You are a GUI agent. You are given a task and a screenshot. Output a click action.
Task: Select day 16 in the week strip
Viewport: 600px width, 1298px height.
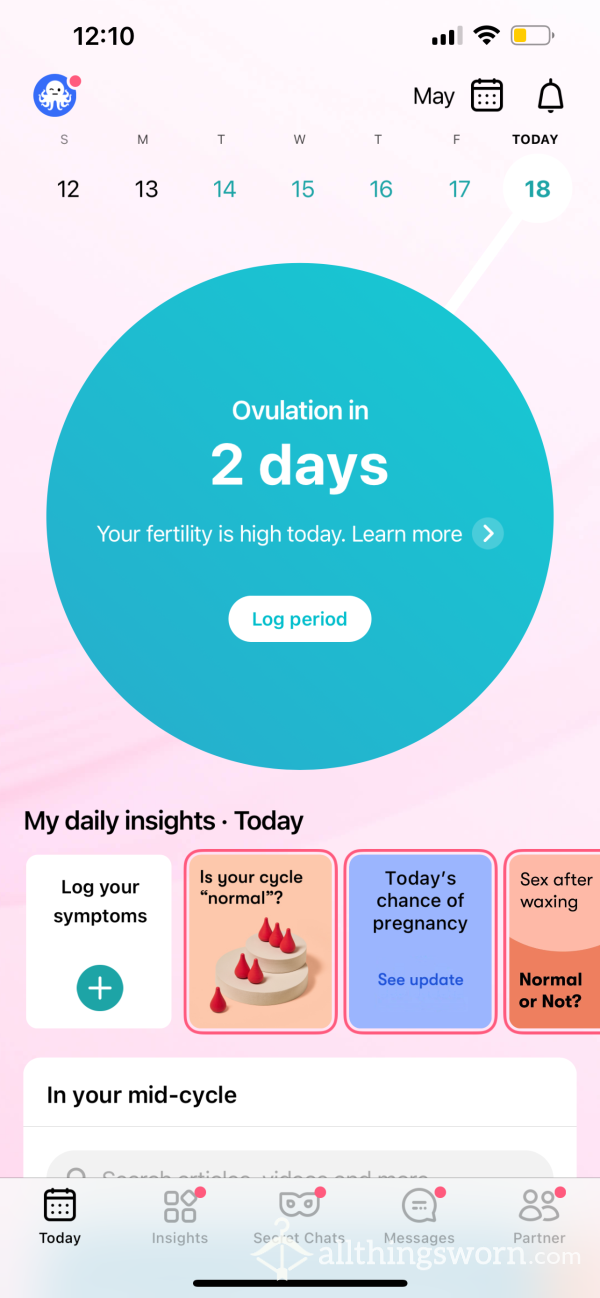[380, 188]
